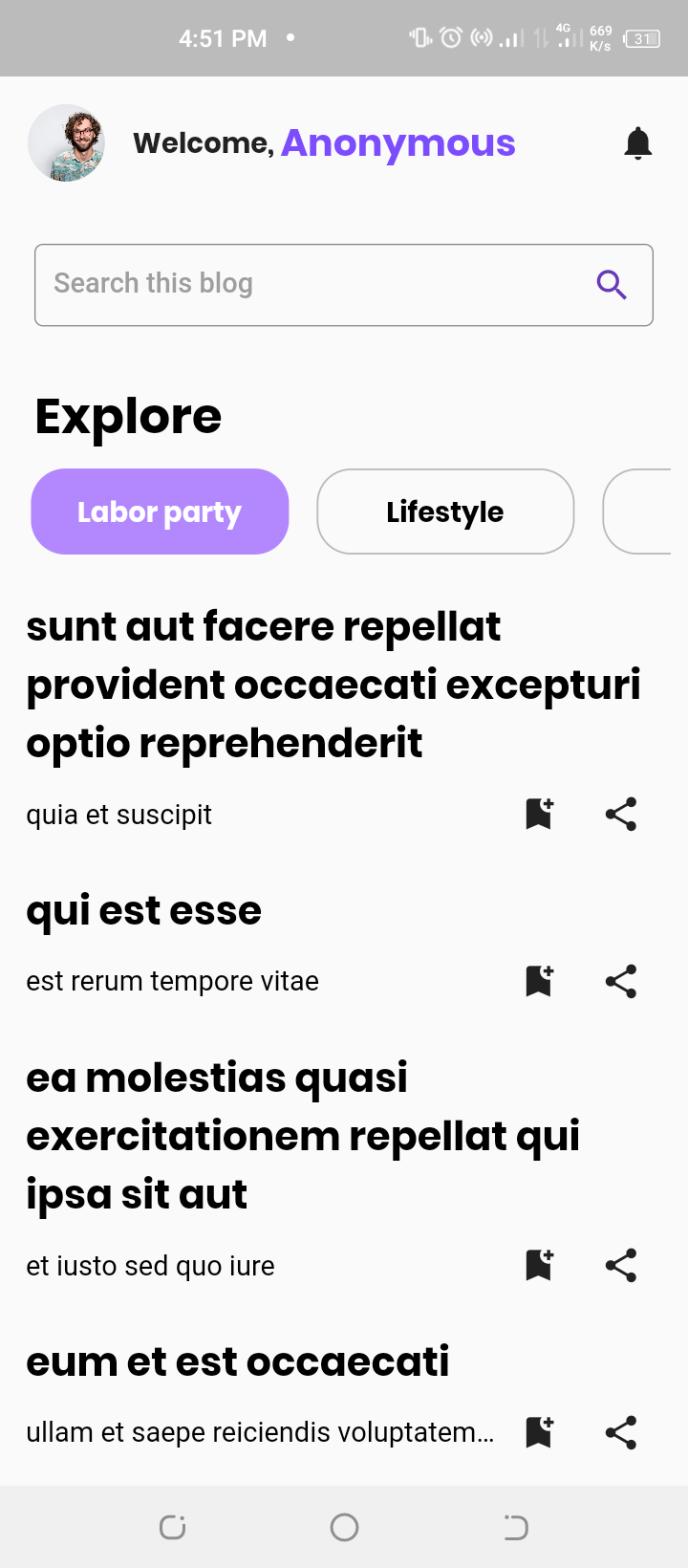Tap the purple search magnifier icon
Image resolution: width=688 pixels, height=1568 pixels.
click(612, 284)
